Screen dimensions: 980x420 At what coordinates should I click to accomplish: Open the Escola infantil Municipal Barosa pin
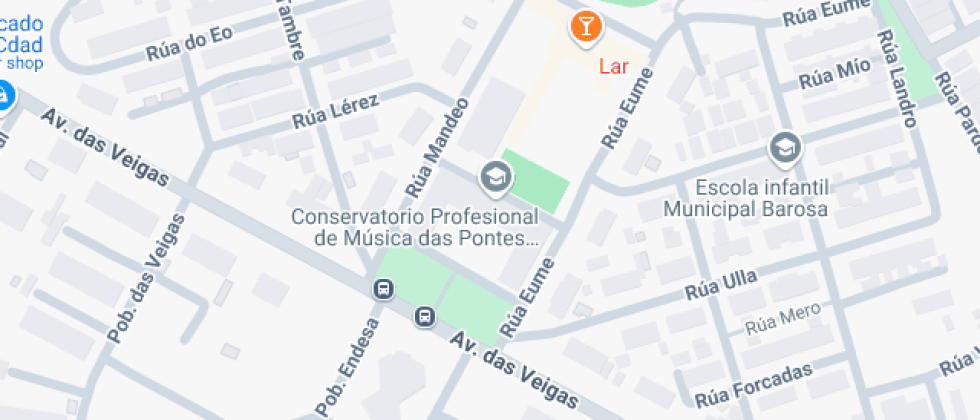(785, 149)
